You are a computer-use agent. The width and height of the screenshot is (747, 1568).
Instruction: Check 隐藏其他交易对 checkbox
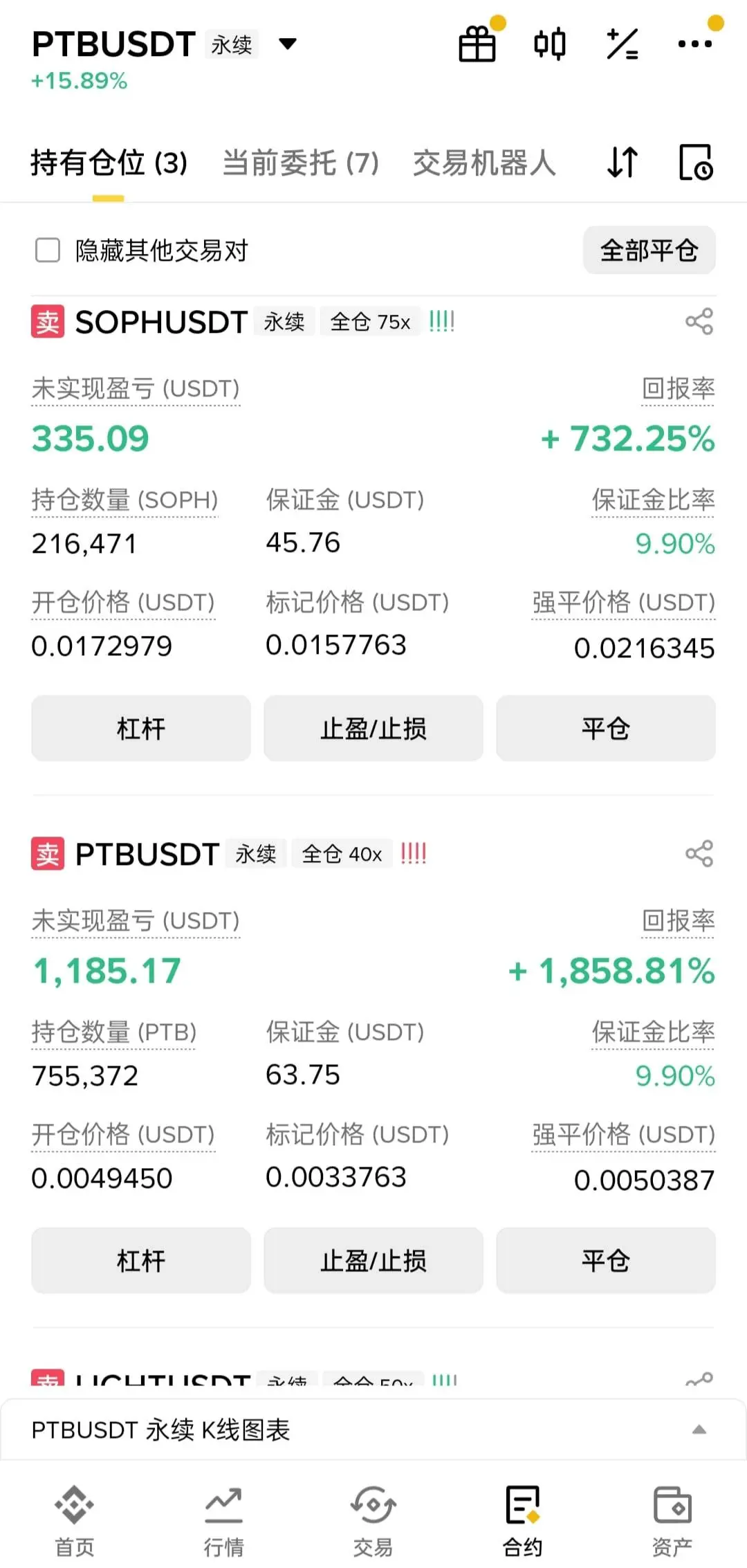click(48, 250)
